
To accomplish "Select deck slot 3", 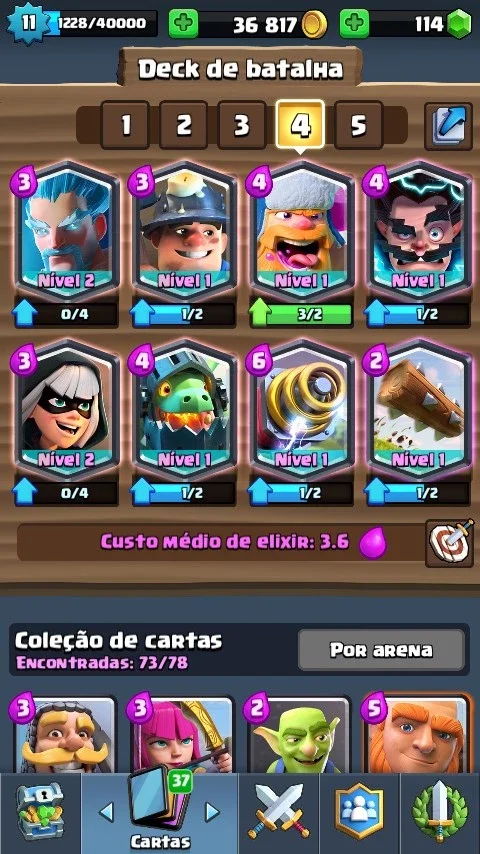I will click(x=242, y=125).
